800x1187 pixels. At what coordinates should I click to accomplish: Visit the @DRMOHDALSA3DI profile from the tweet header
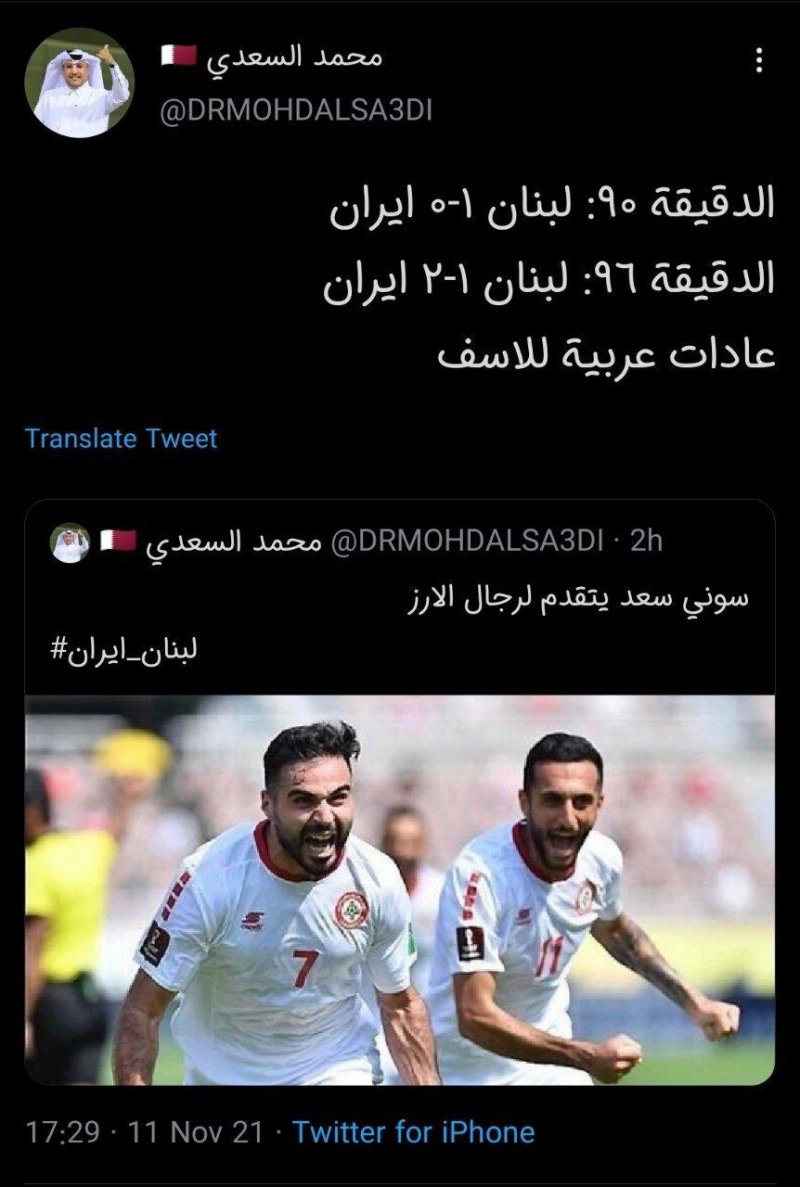pos(296,111)
